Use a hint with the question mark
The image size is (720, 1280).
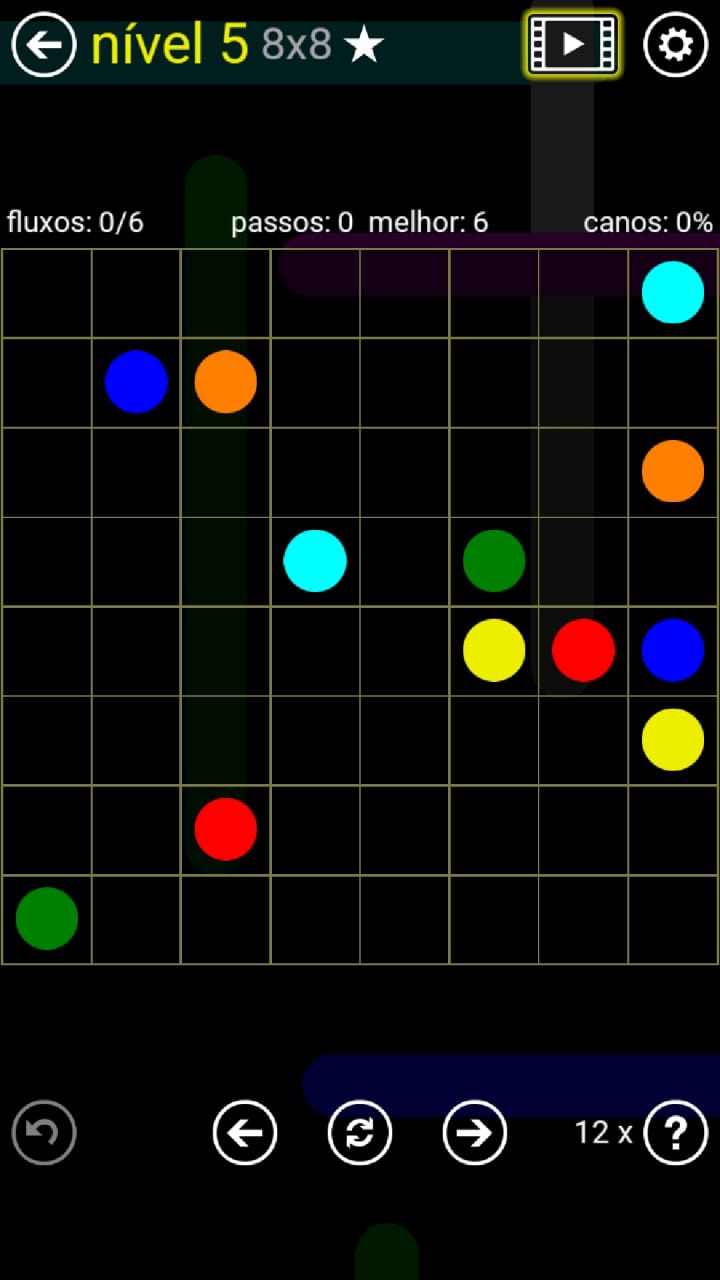(675, 1133)
